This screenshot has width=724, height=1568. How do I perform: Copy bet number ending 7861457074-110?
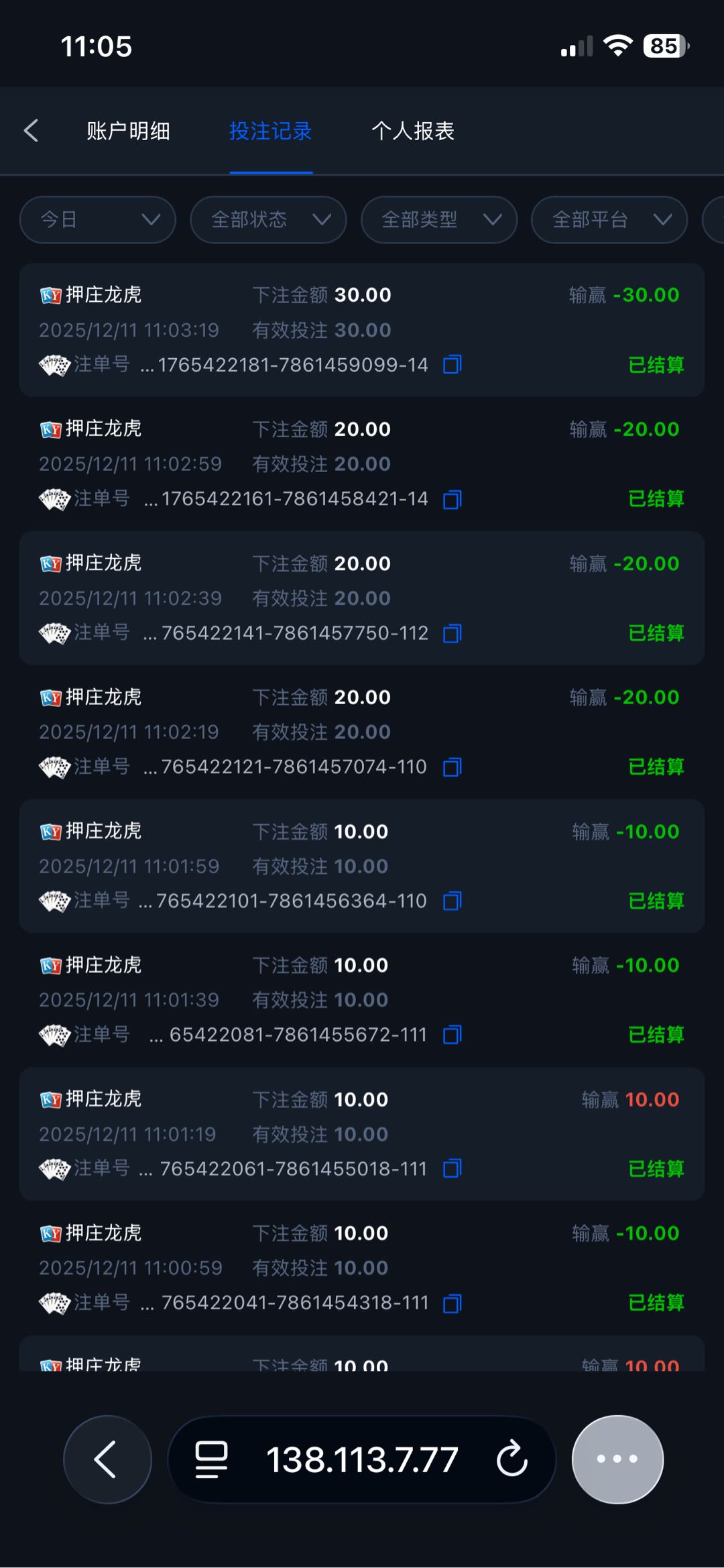[x=452, y=767]
